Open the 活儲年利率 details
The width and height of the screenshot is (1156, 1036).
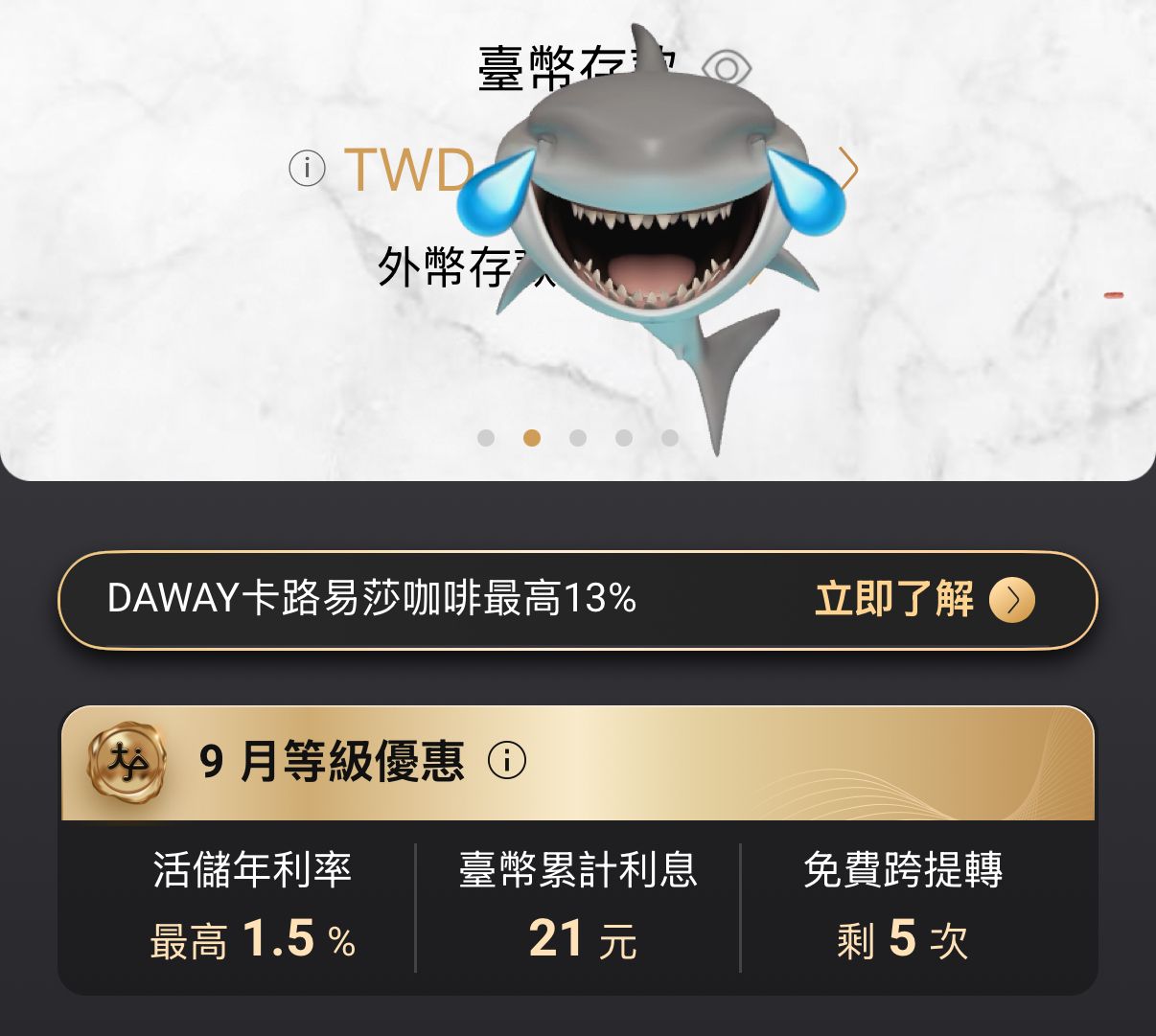tap(252, 907)
